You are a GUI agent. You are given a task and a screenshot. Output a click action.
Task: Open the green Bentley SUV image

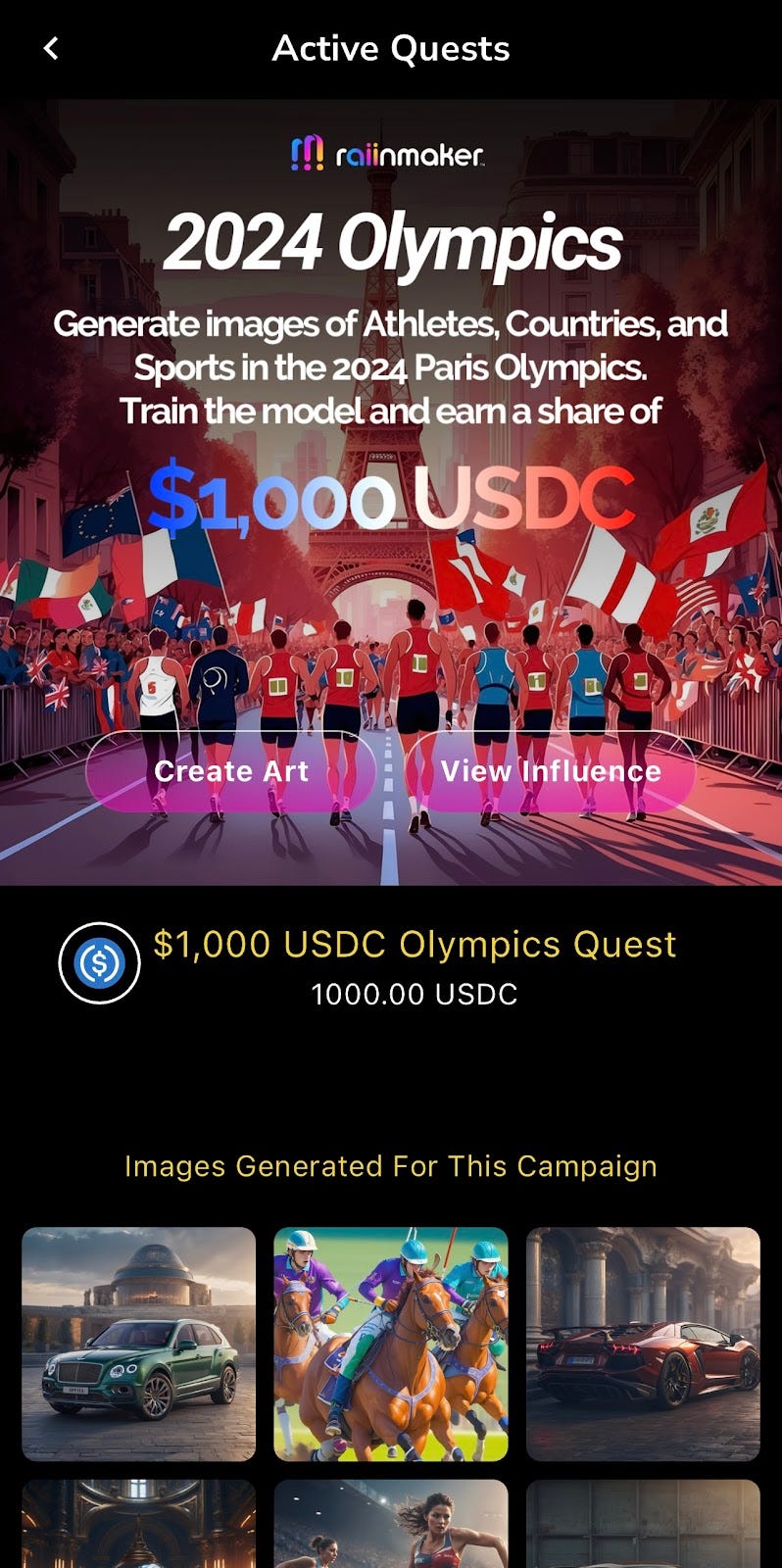coord(139,1344)
